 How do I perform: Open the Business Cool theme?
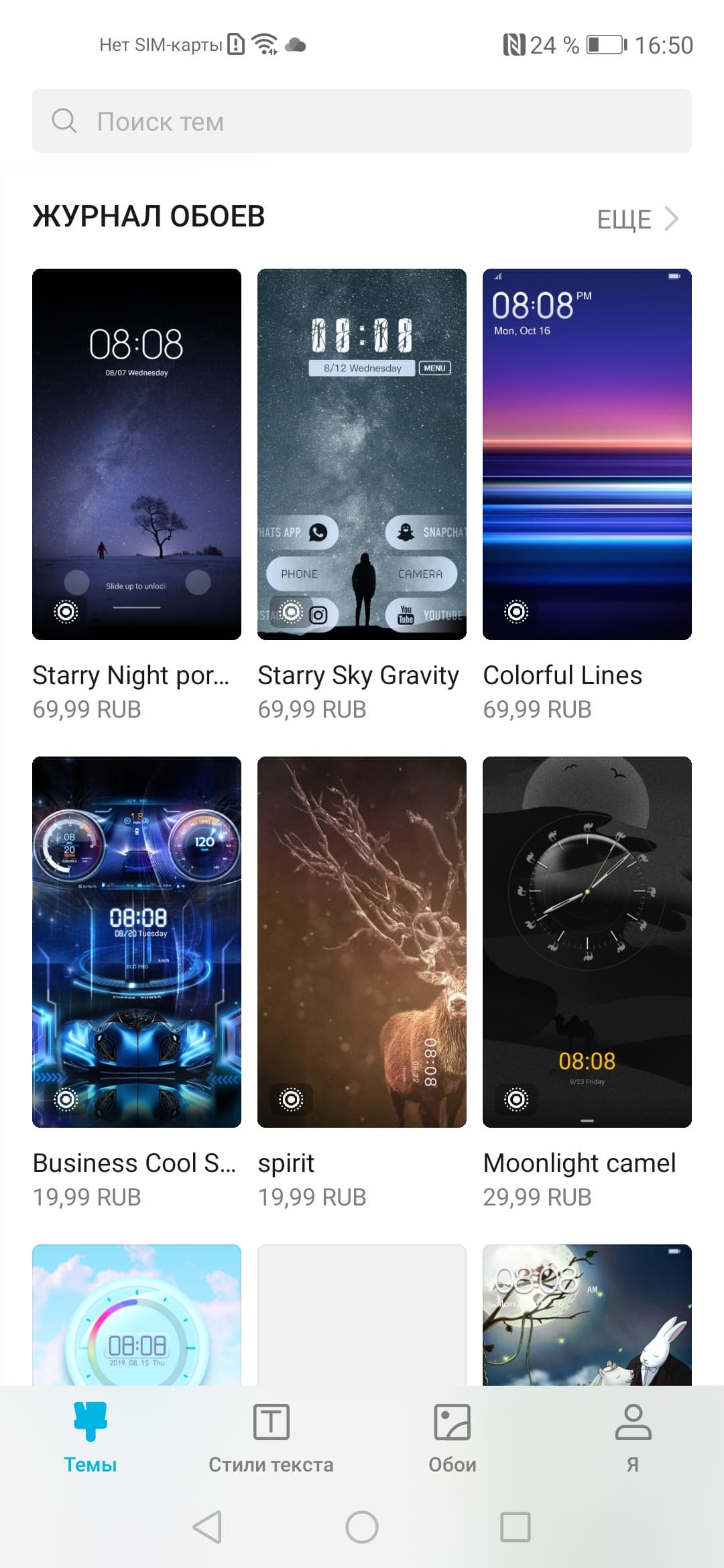[x=137, y=942]
